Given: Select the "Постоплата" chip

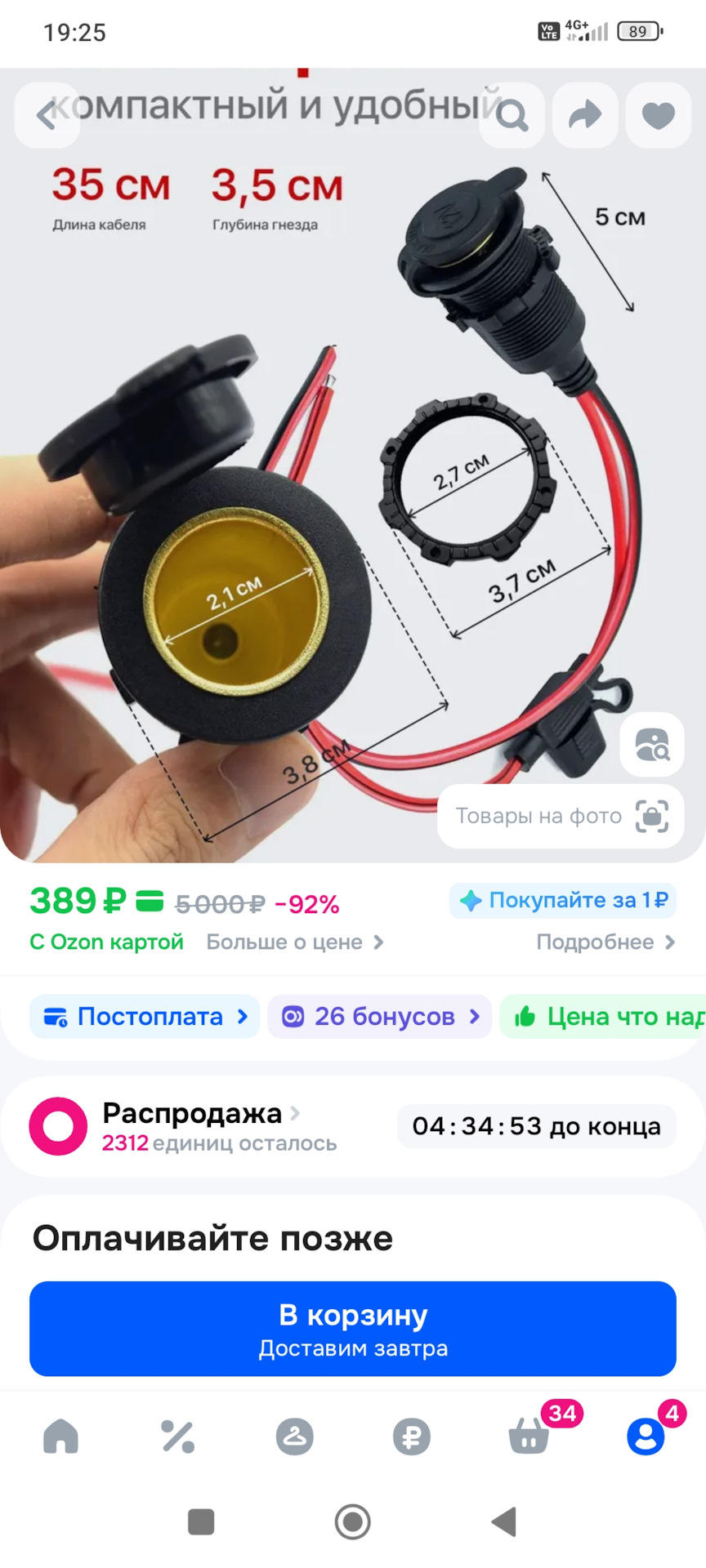Looking at the screenshot, I should [x=145, y=1016].
